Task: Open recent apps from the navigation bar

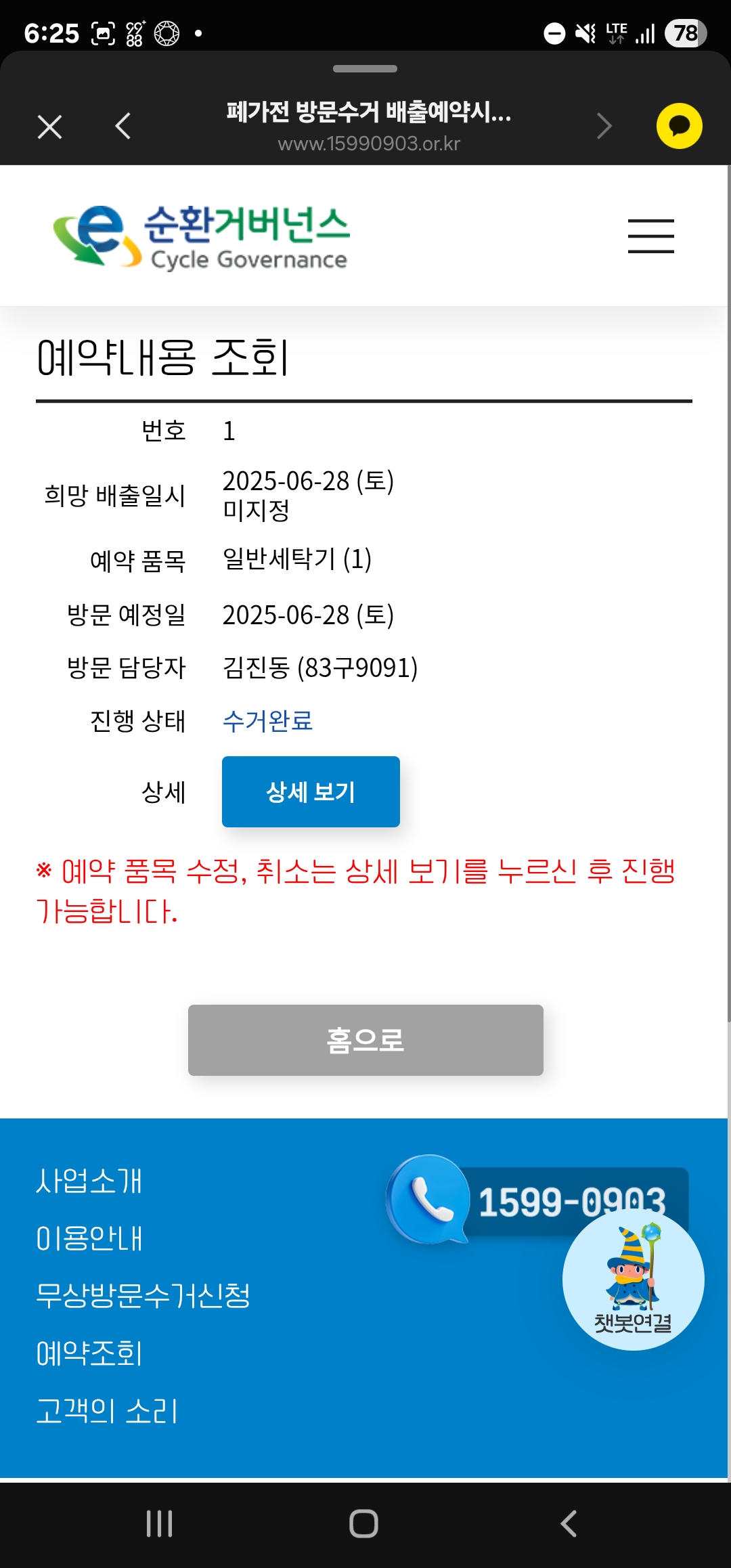Action: tap(160, 1524)
